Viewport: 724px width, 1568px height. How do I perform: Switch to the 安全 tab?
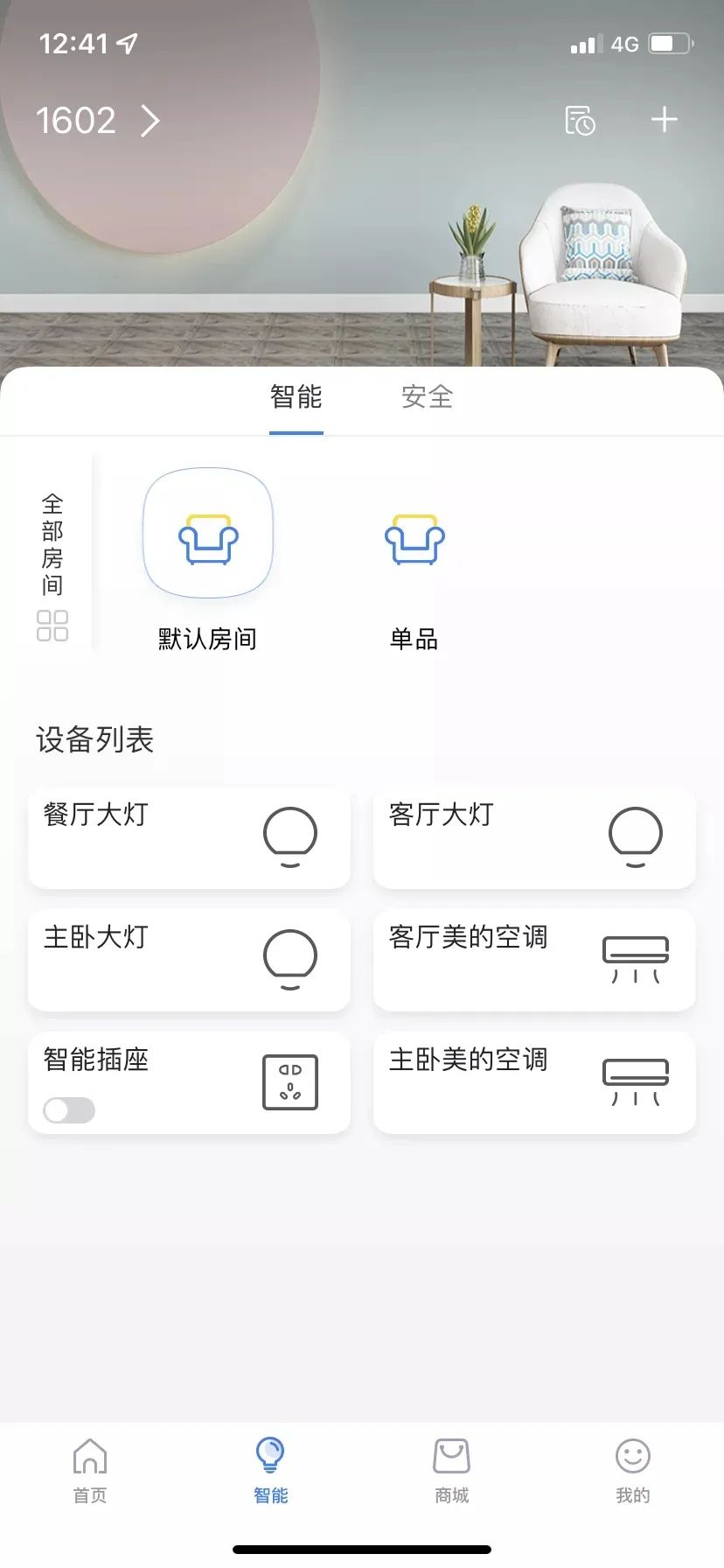point(427,397)
